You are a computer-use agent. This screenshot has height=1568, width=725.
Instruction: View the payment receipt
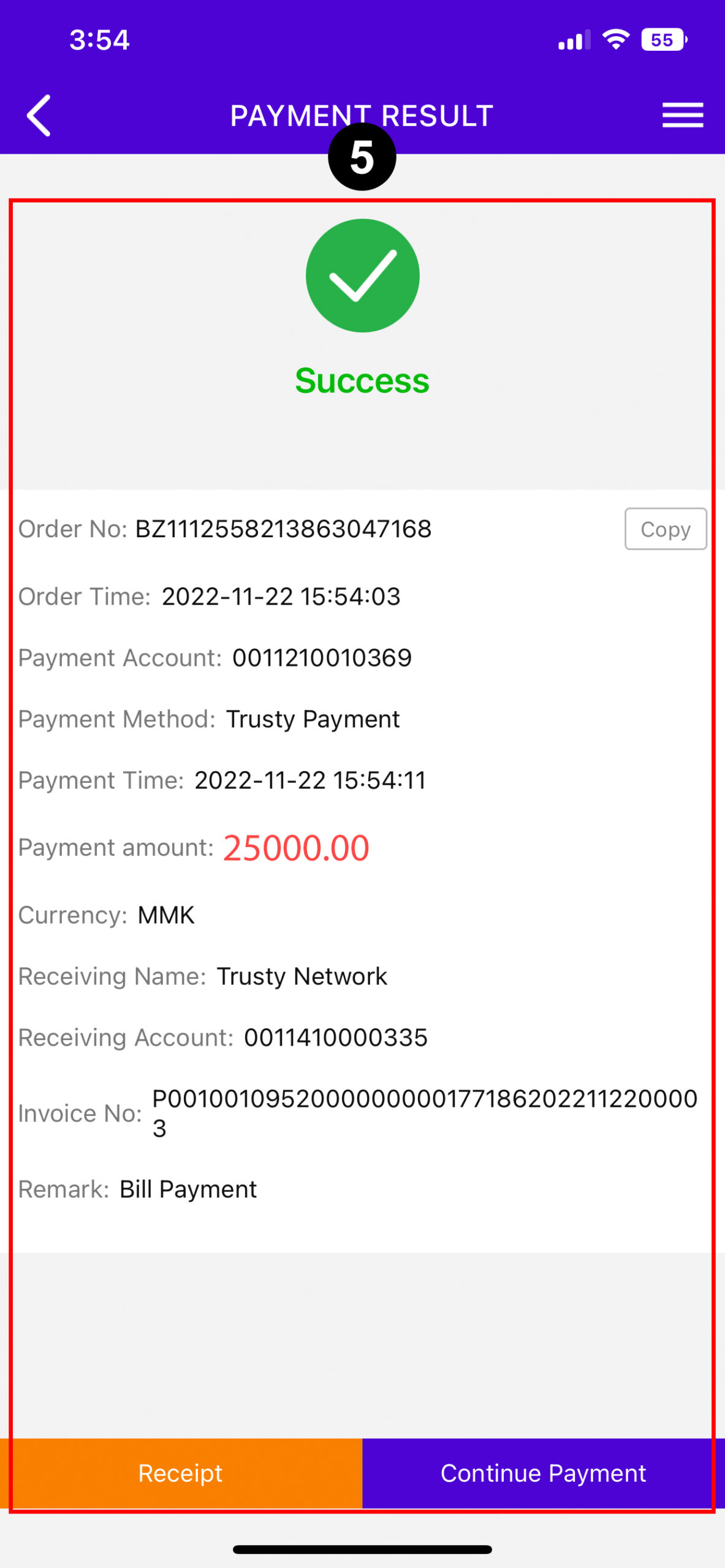coord(181,1473)
